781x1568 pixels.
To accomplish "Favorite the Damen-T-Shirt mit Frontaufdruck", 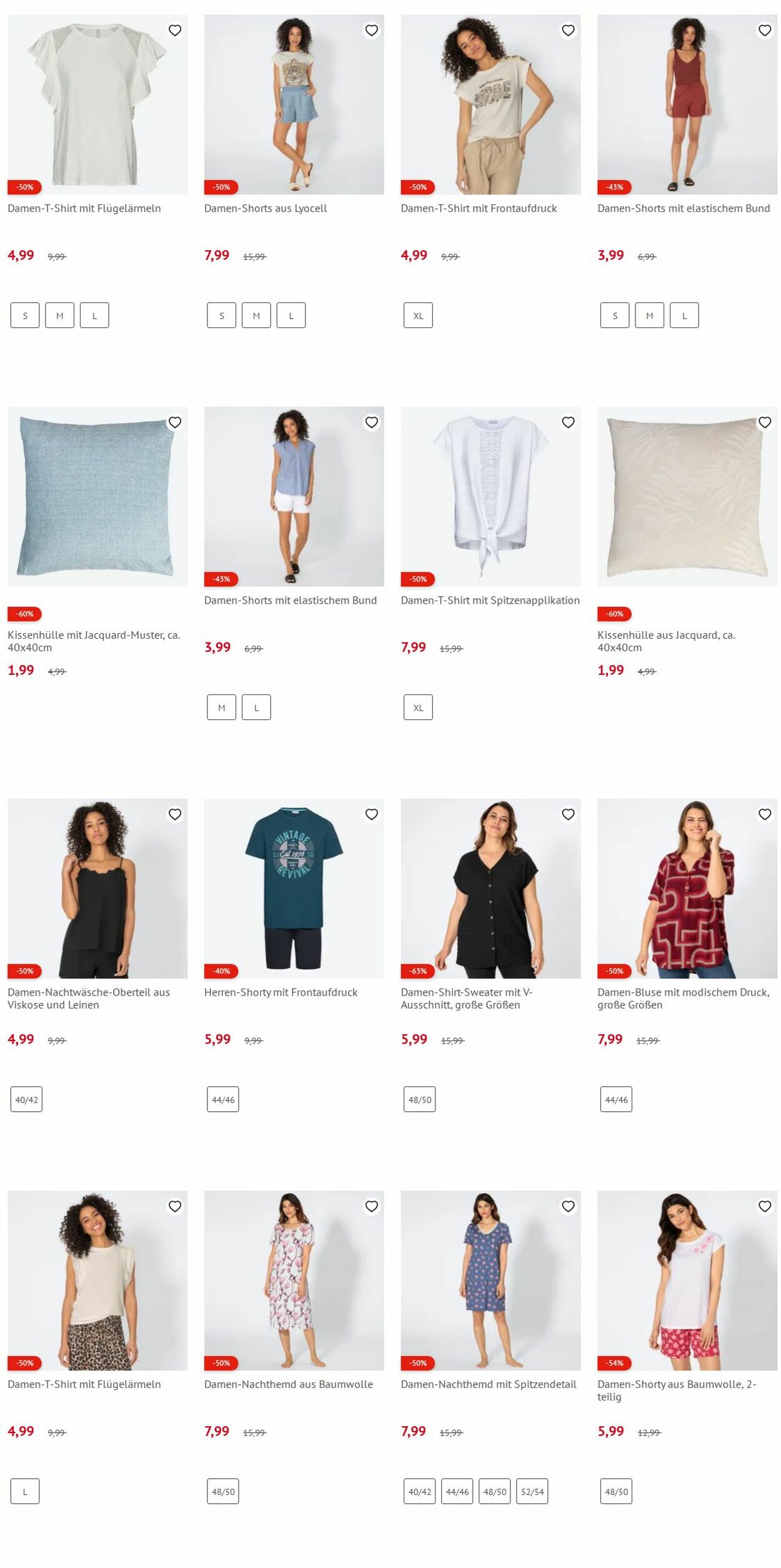I will click(568, 31).
